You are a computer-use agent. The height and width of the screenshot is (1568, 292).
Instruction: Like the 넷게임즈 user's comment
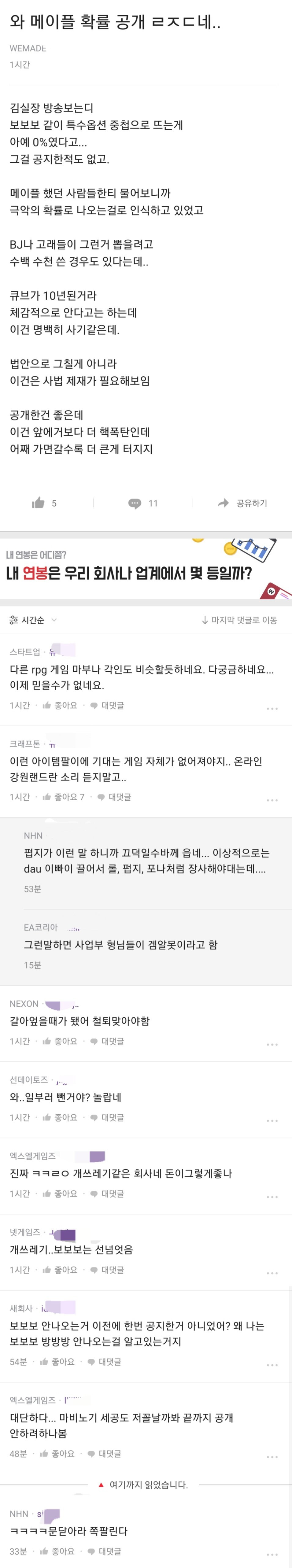tap(60, 1269)
